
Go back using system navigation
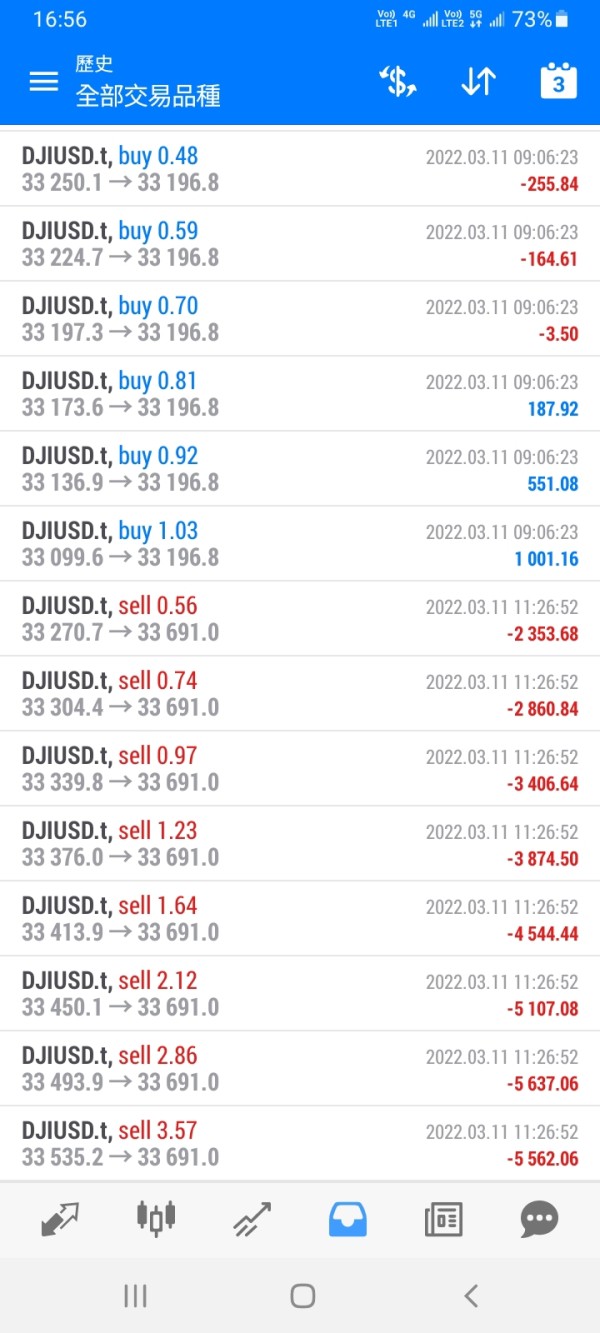pos(471,1296)
